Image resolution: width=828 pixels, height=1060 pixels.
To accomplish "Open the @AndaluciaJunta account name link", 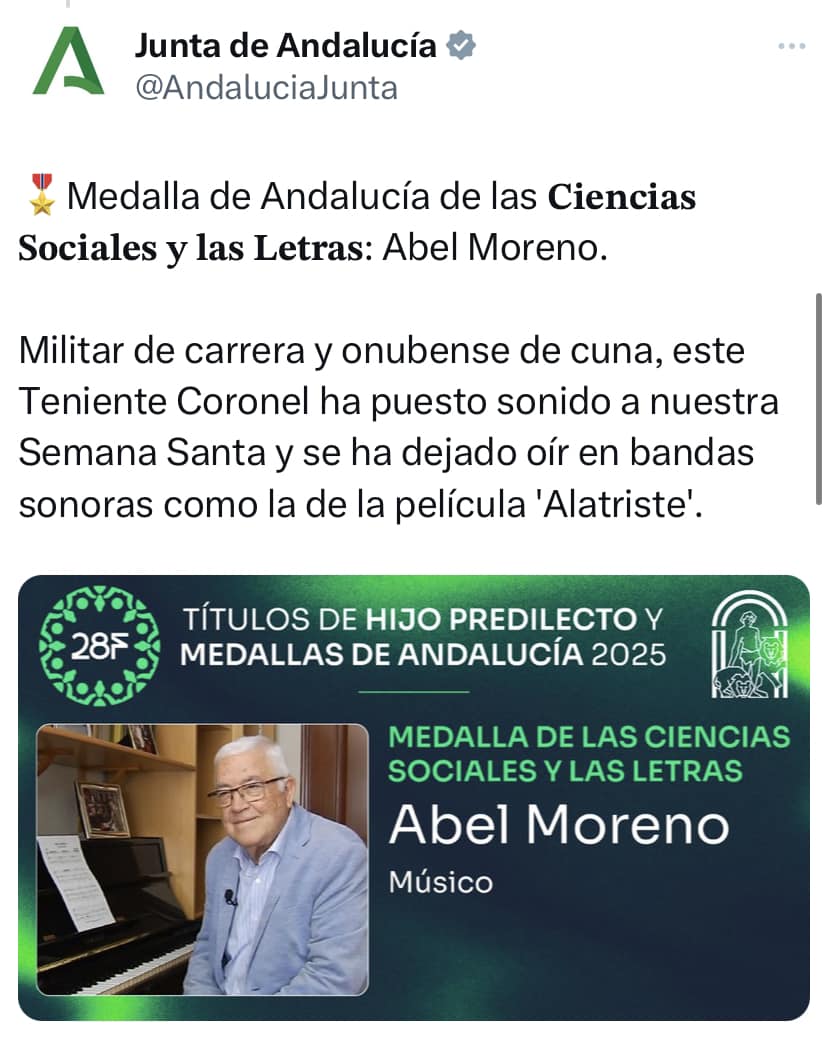I will 266,88.
